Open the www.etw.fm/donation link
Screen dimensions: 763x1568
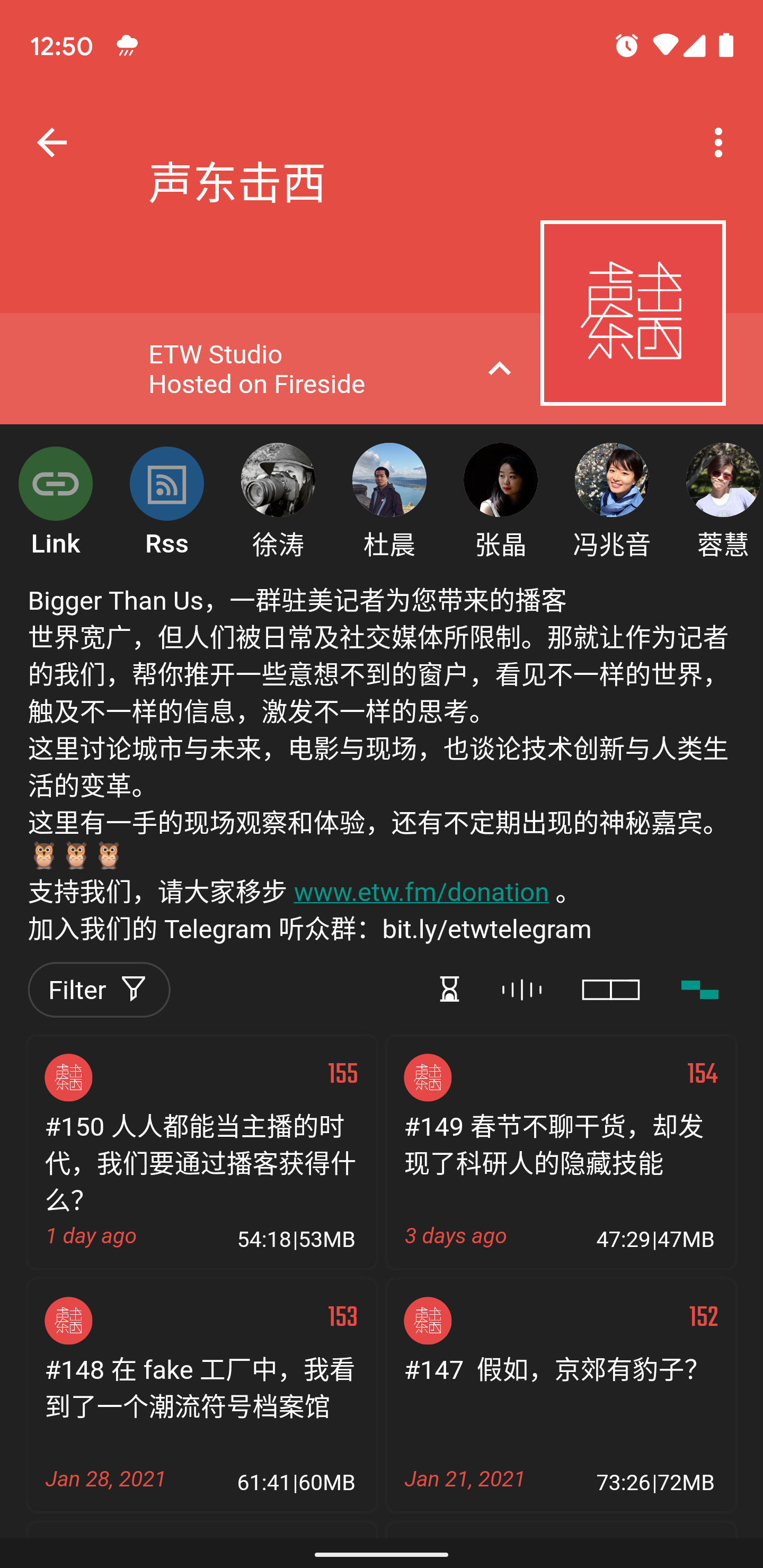coord(421,892)
